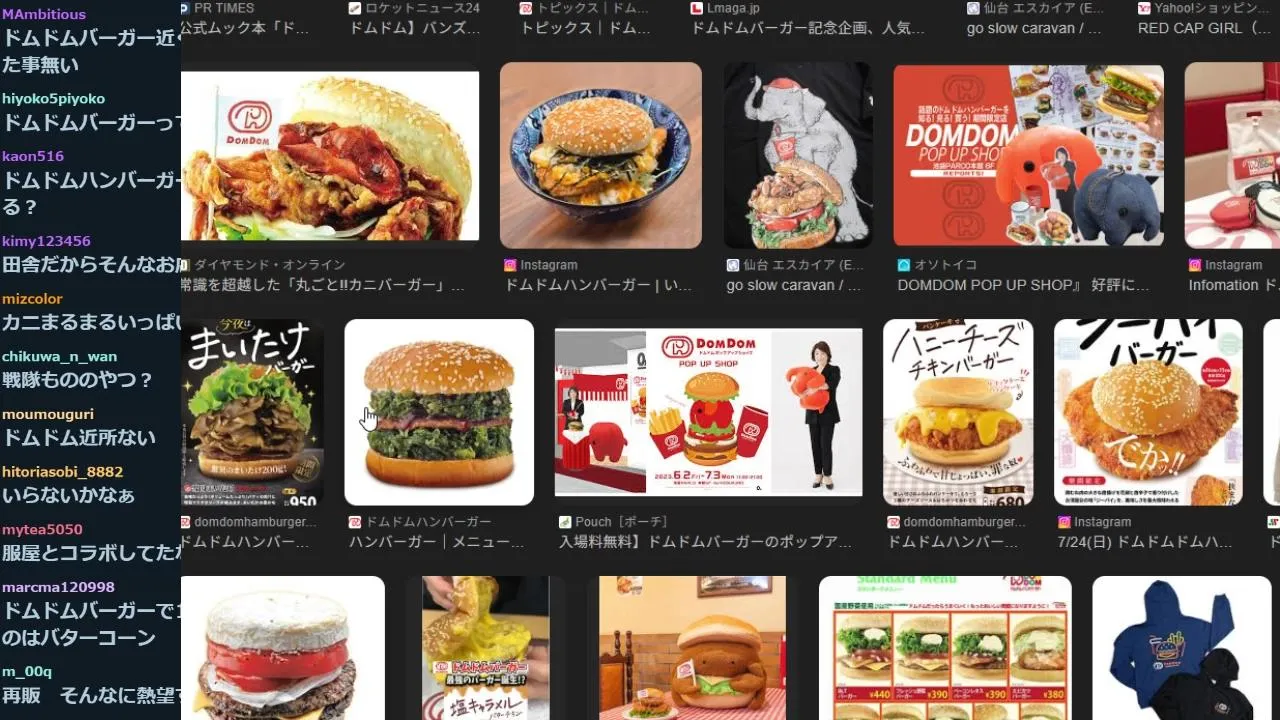The height and width of the screenshot is (720, 1280).
Task: Open the Pouch DomDom pop up shop image
Action: tap(708, 412)
